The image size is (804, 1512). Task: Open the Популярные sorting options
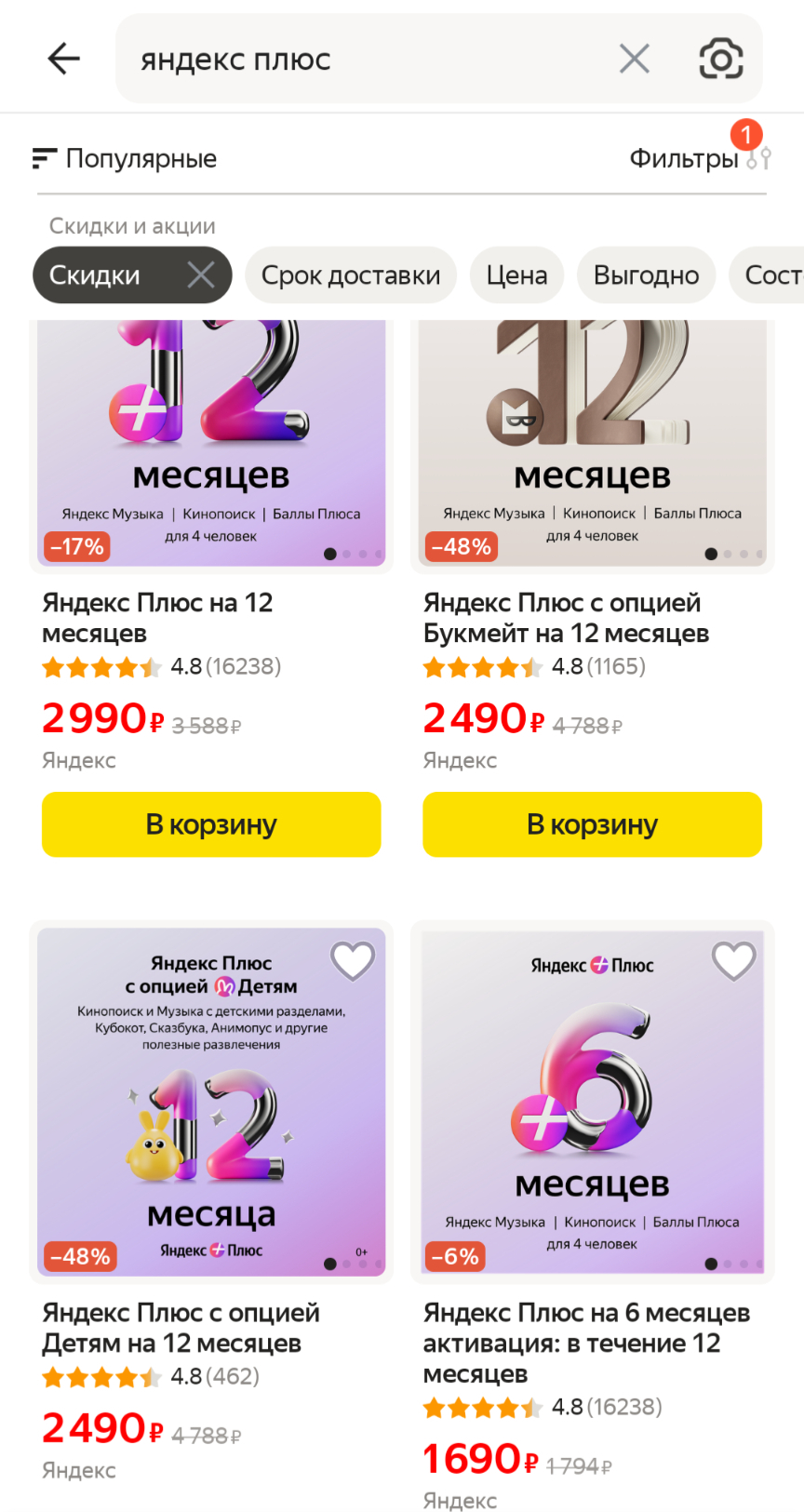coord(125,159)
